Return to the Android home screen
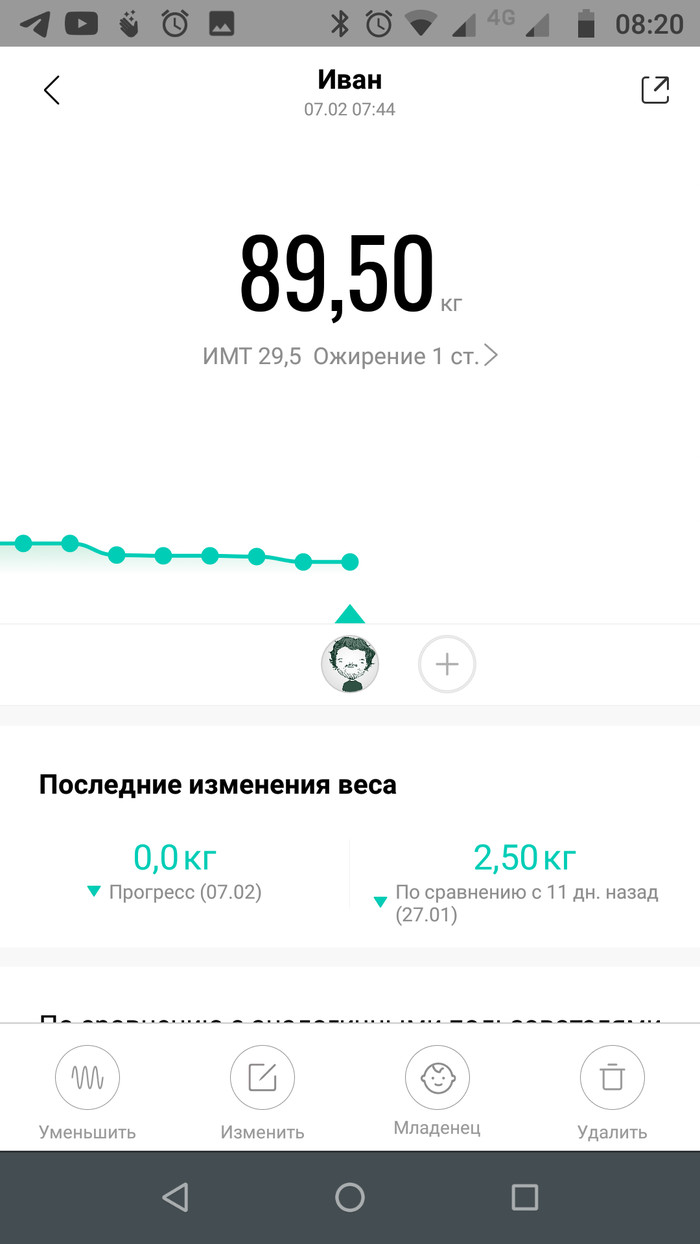The height and width of the screenshot is (1244, 700). (x=350, y=1197)
